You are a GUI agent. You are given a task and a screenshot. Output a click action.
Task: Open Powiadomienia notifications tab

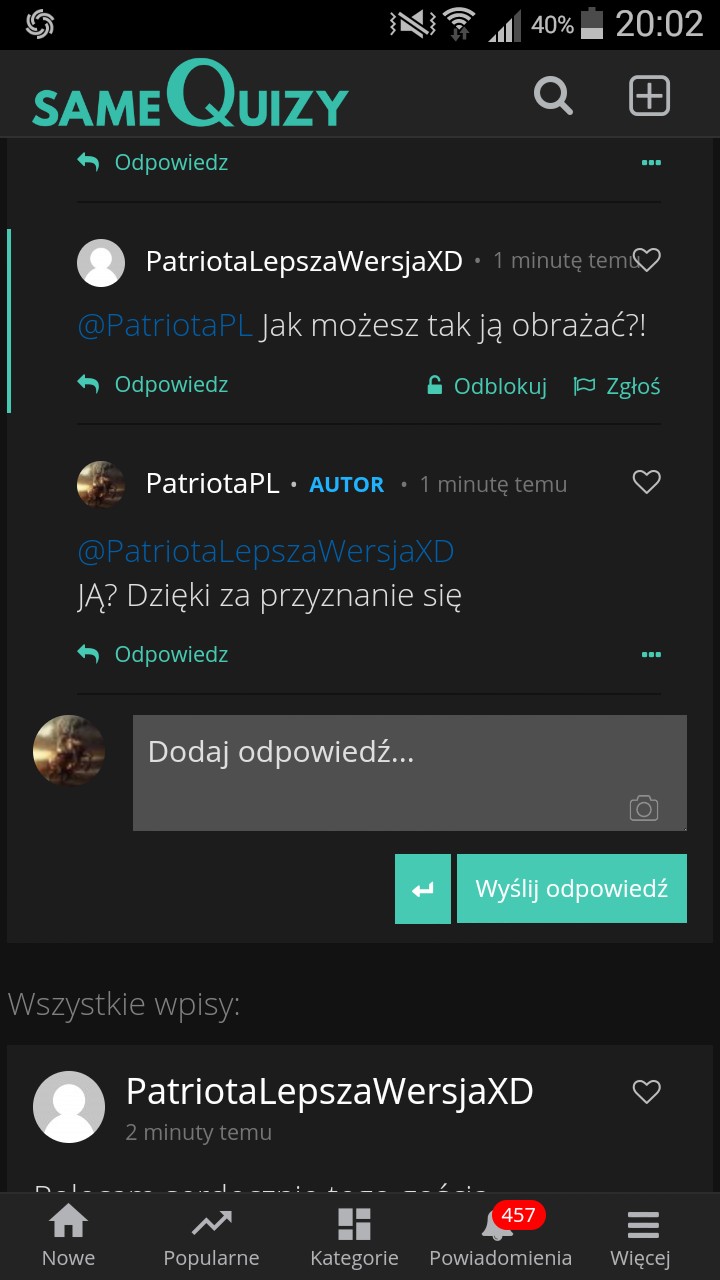[500, 1237]
